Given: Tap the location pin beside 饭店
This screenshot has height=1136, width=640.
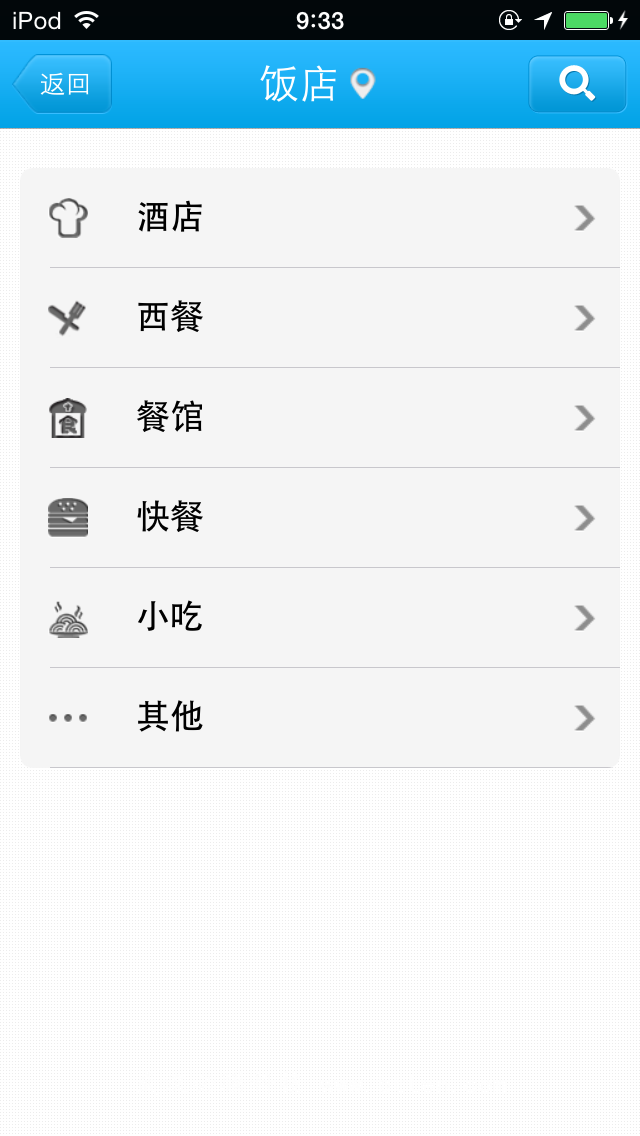Looking at the screenshot, I should click(x=362, y=84).
